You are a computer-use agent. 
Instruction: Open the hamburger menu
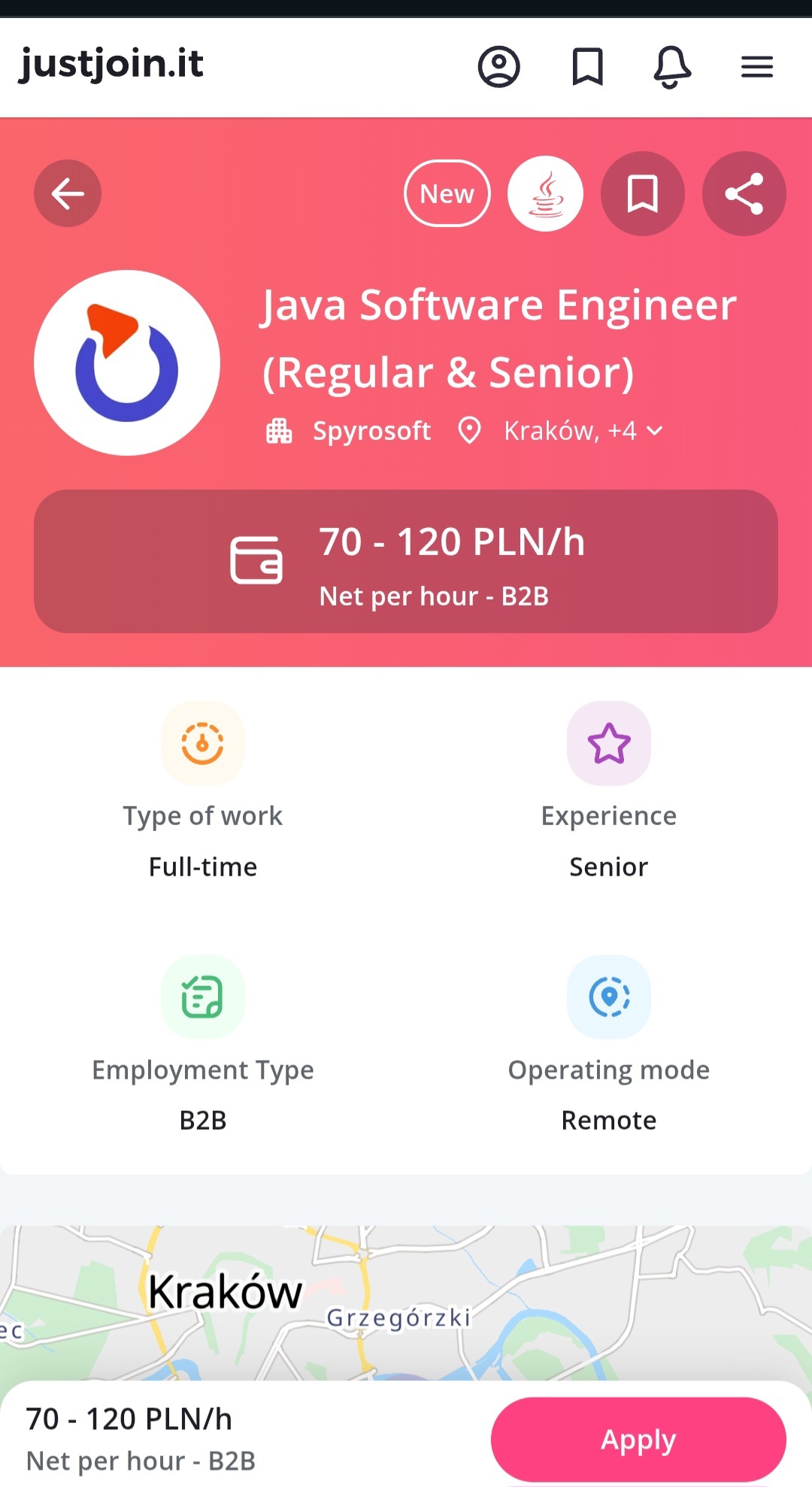(756, 67)
